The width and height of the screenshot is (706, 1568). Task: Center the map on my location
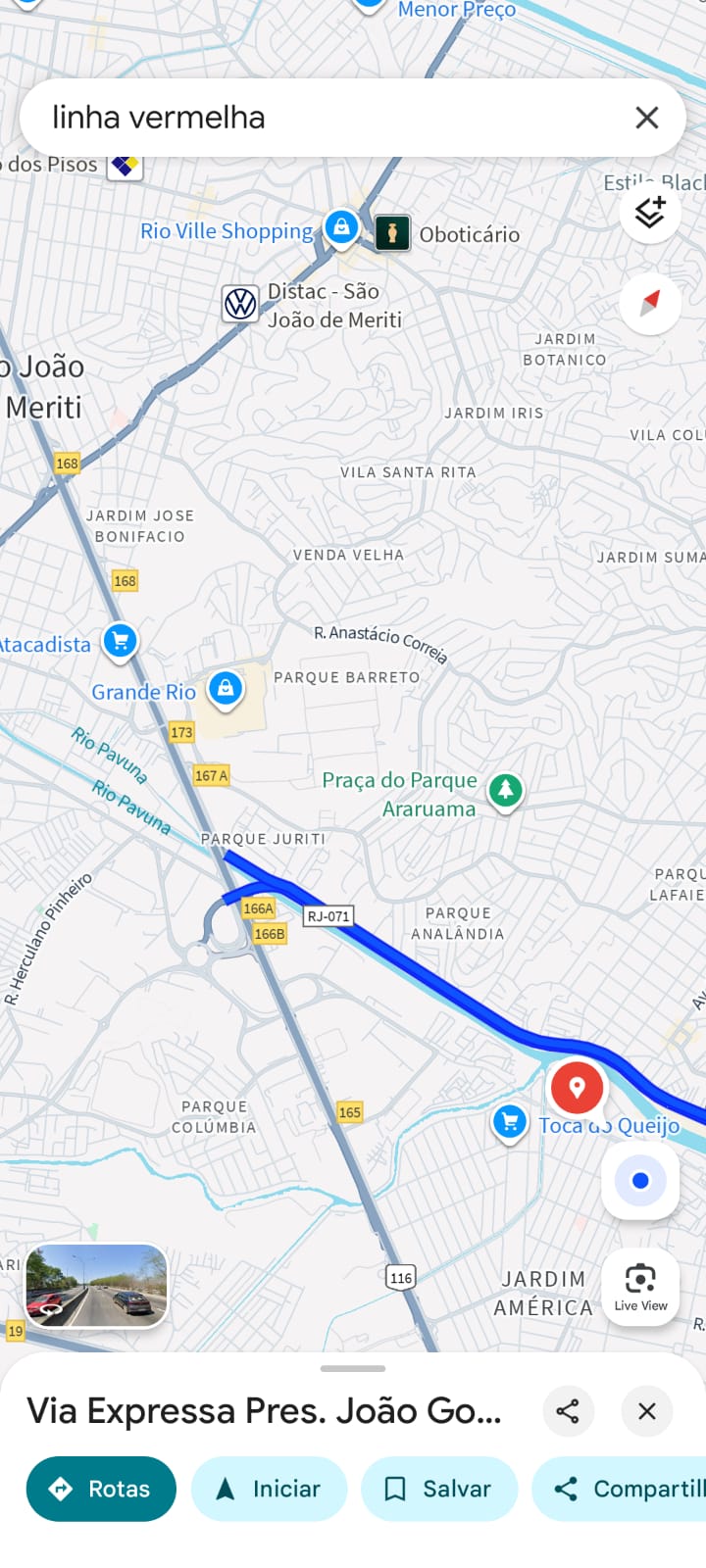[x=640, y=1181]
